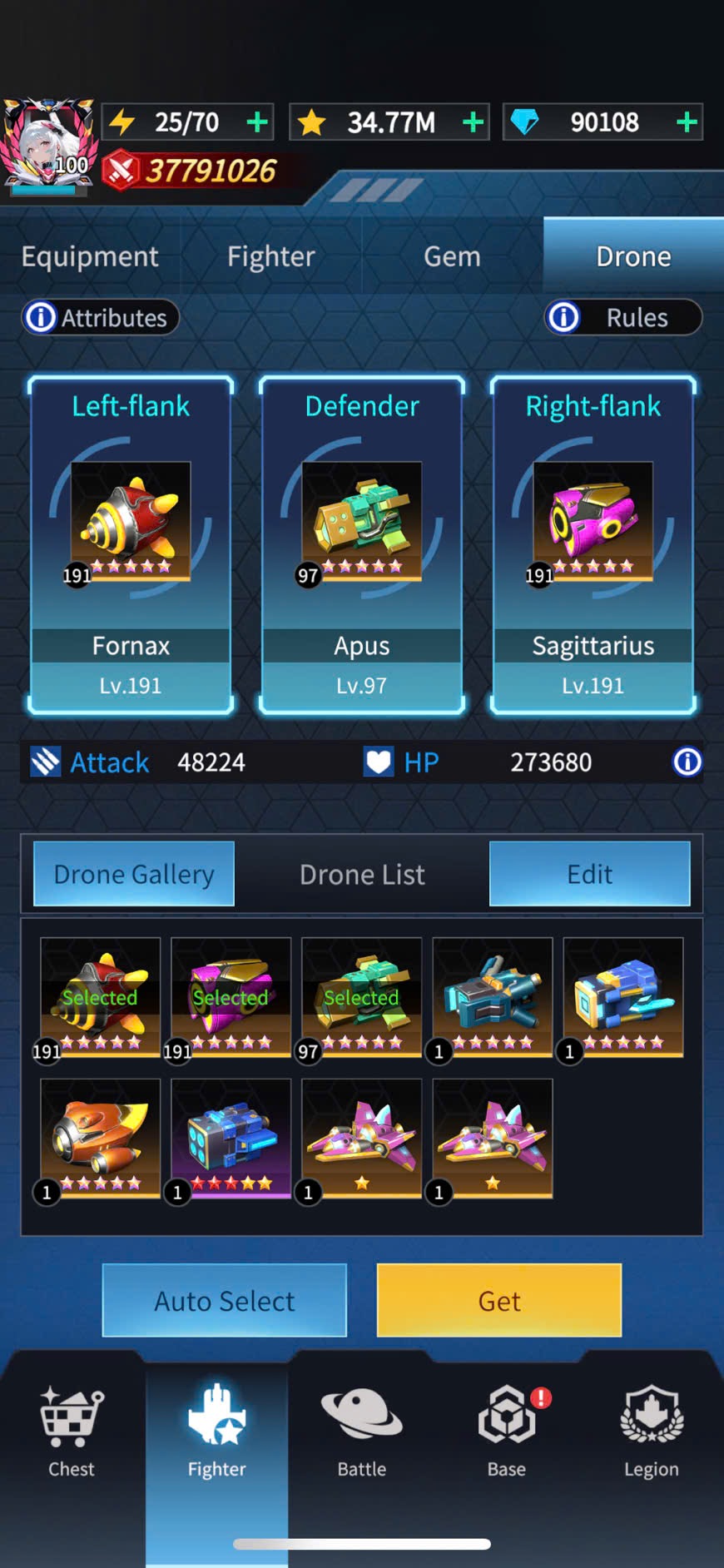Tap Auto Select

click(x=225, y=1300)
